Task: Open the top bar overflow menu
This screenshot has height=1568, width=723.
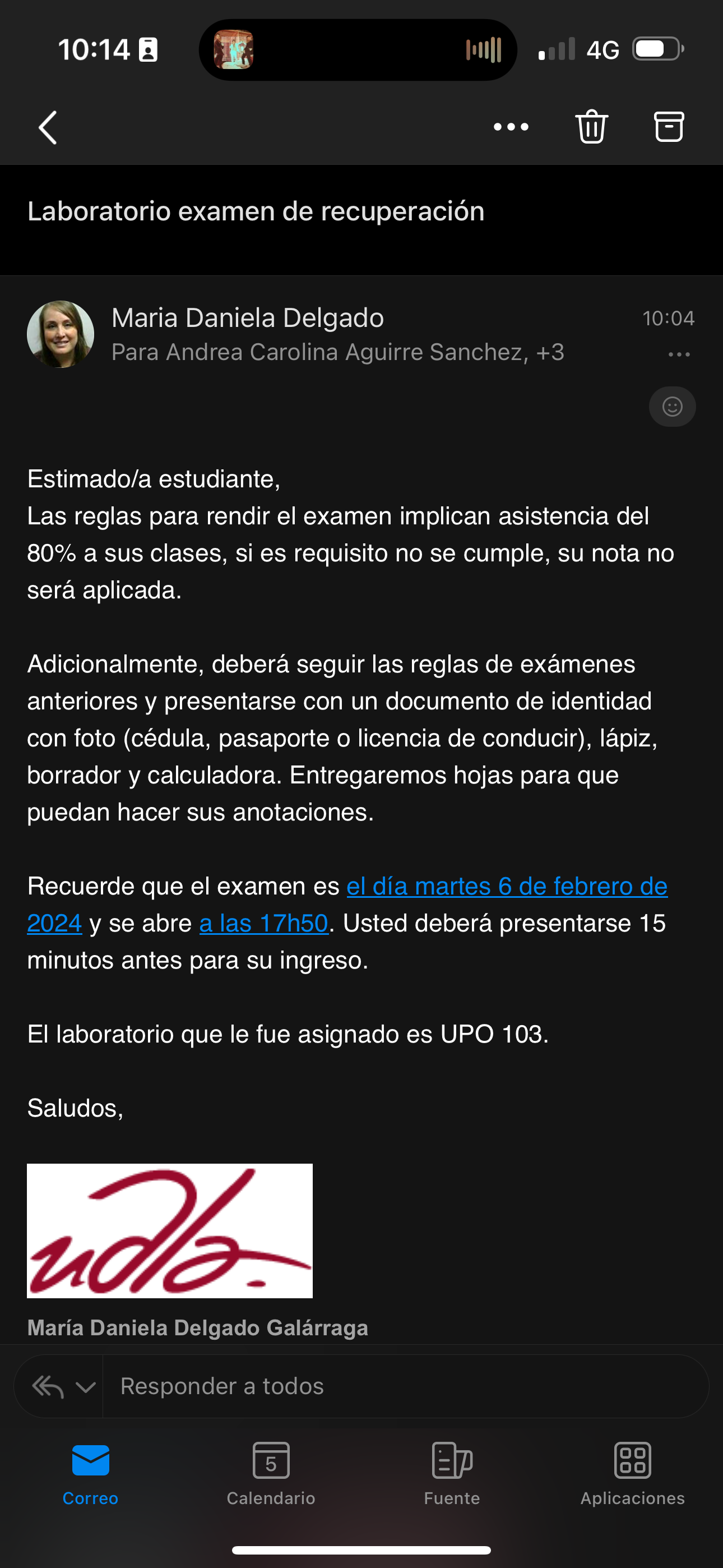Action: tap(511, 127)
